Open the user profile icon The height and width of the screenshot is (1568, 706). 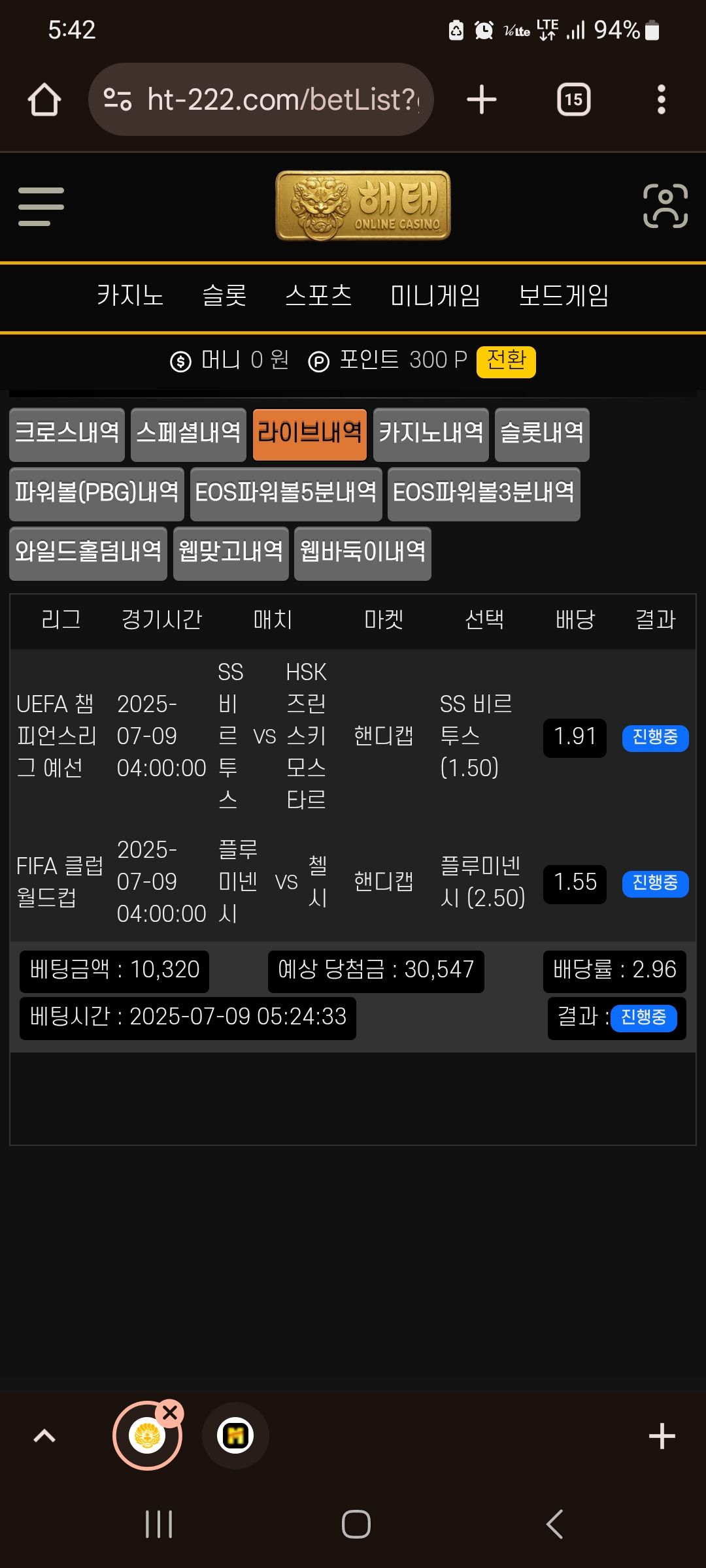pos(665,206)
